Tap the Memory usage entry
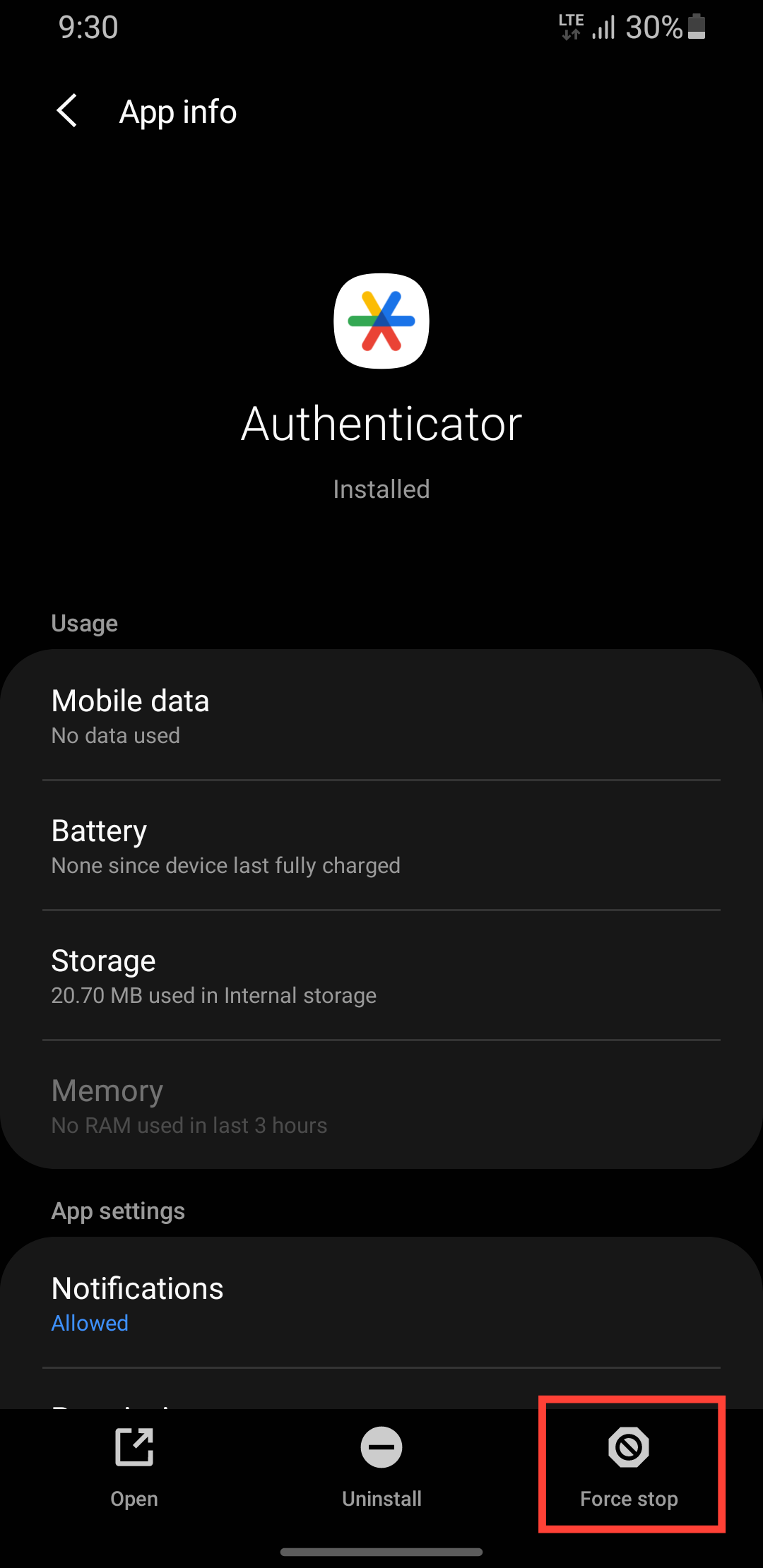The image size is (763, 1568). point(381,1105)
